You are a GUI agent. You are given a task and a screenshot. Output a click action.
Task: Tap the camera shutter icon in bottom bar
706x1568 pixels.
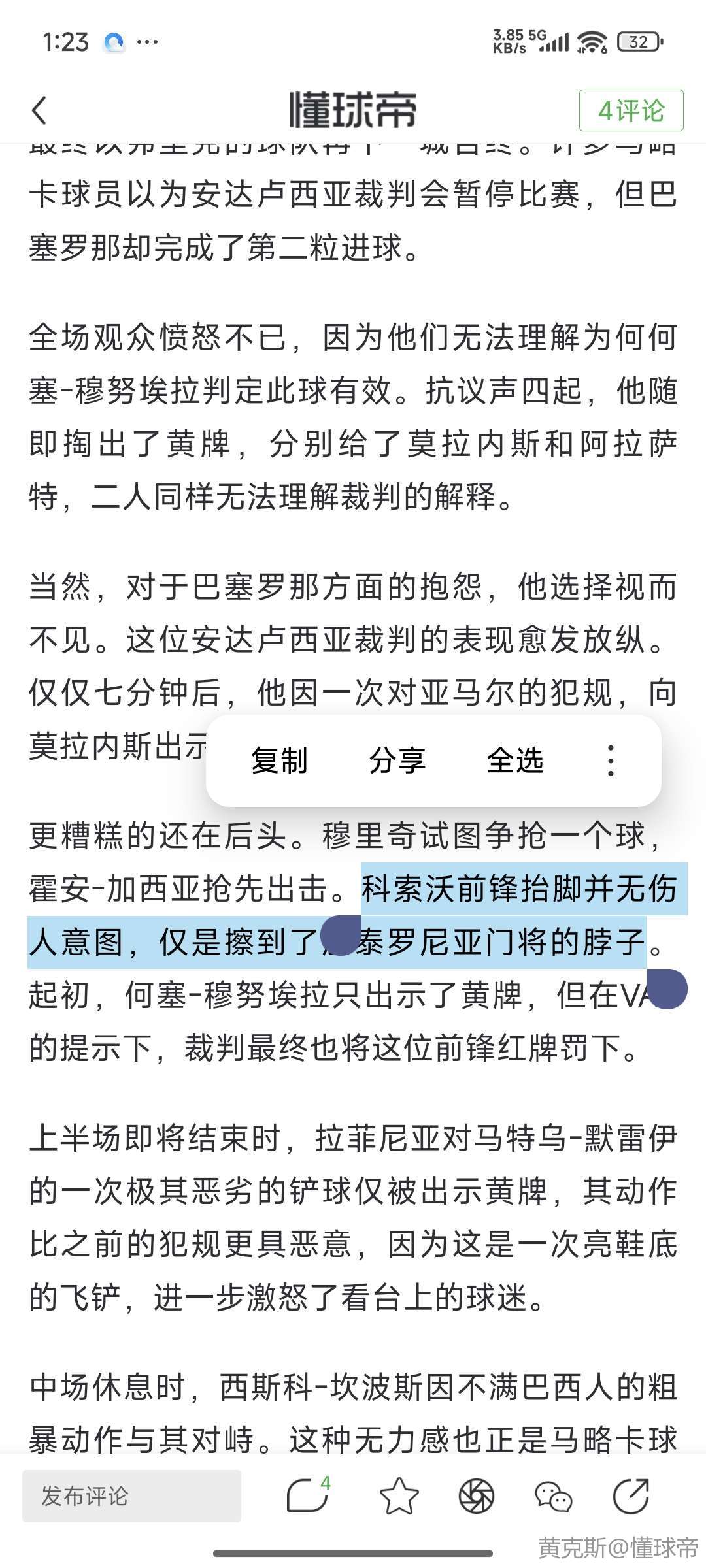tap(476, 1496)
